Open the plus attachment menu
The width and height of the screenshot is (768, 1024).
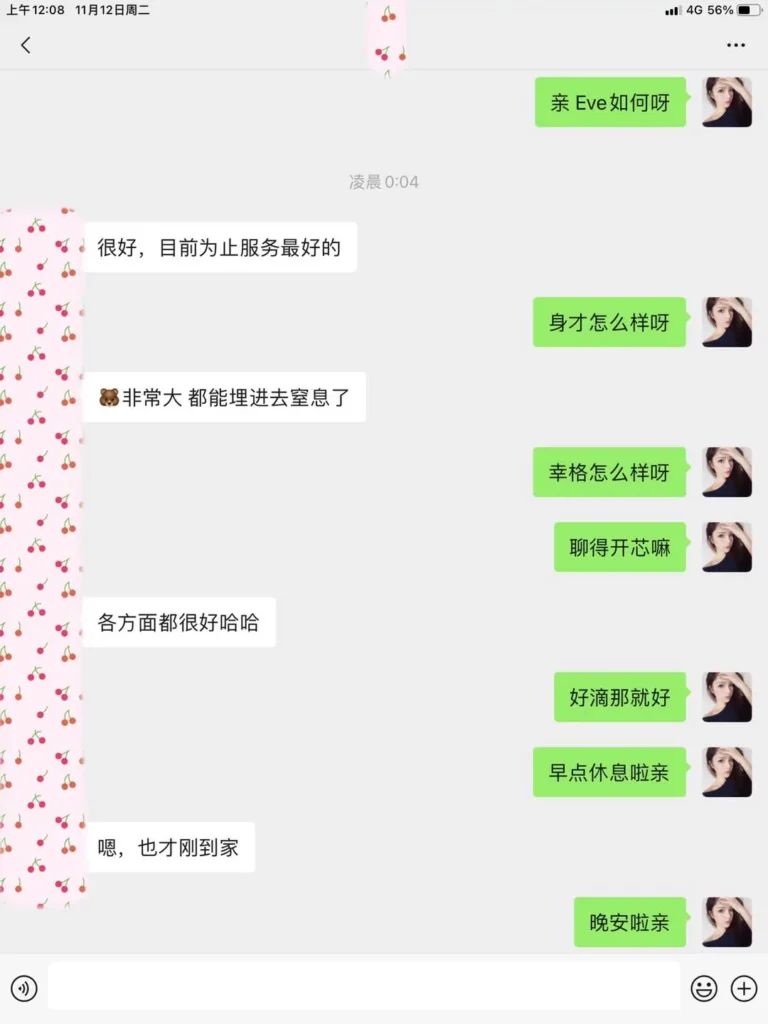coord(744,989)
